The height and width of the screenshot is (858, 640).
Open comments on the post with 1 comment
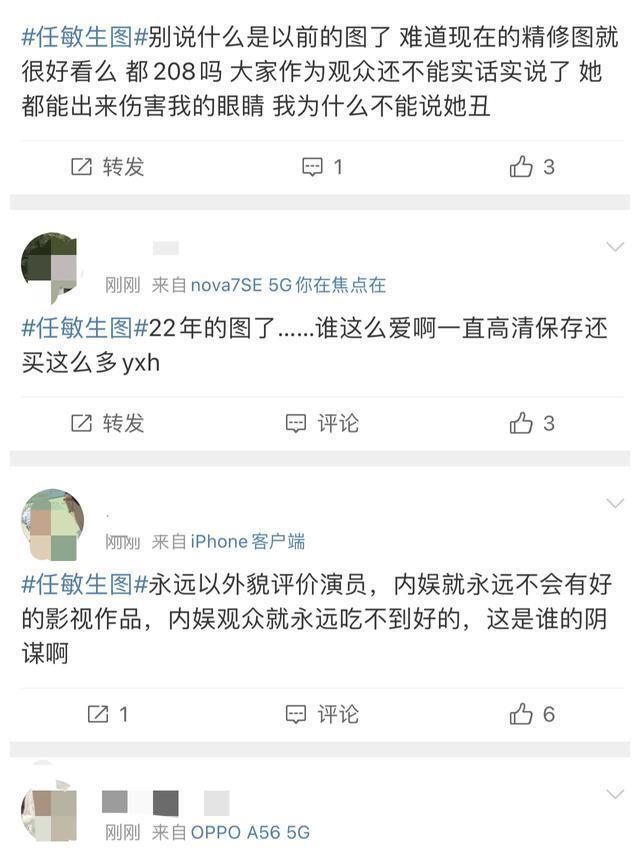click(x=322, y=167)
